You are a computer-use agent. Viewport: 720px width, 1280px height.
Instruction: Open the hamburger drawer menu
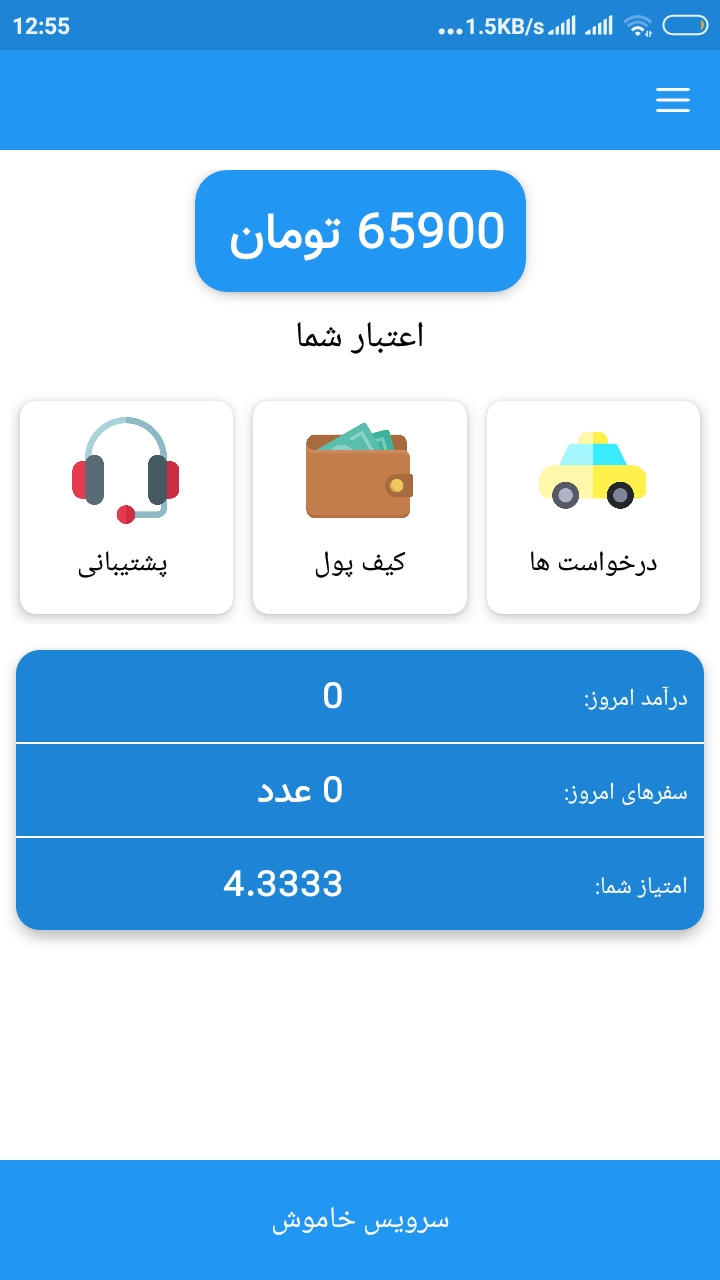[673, 100]
